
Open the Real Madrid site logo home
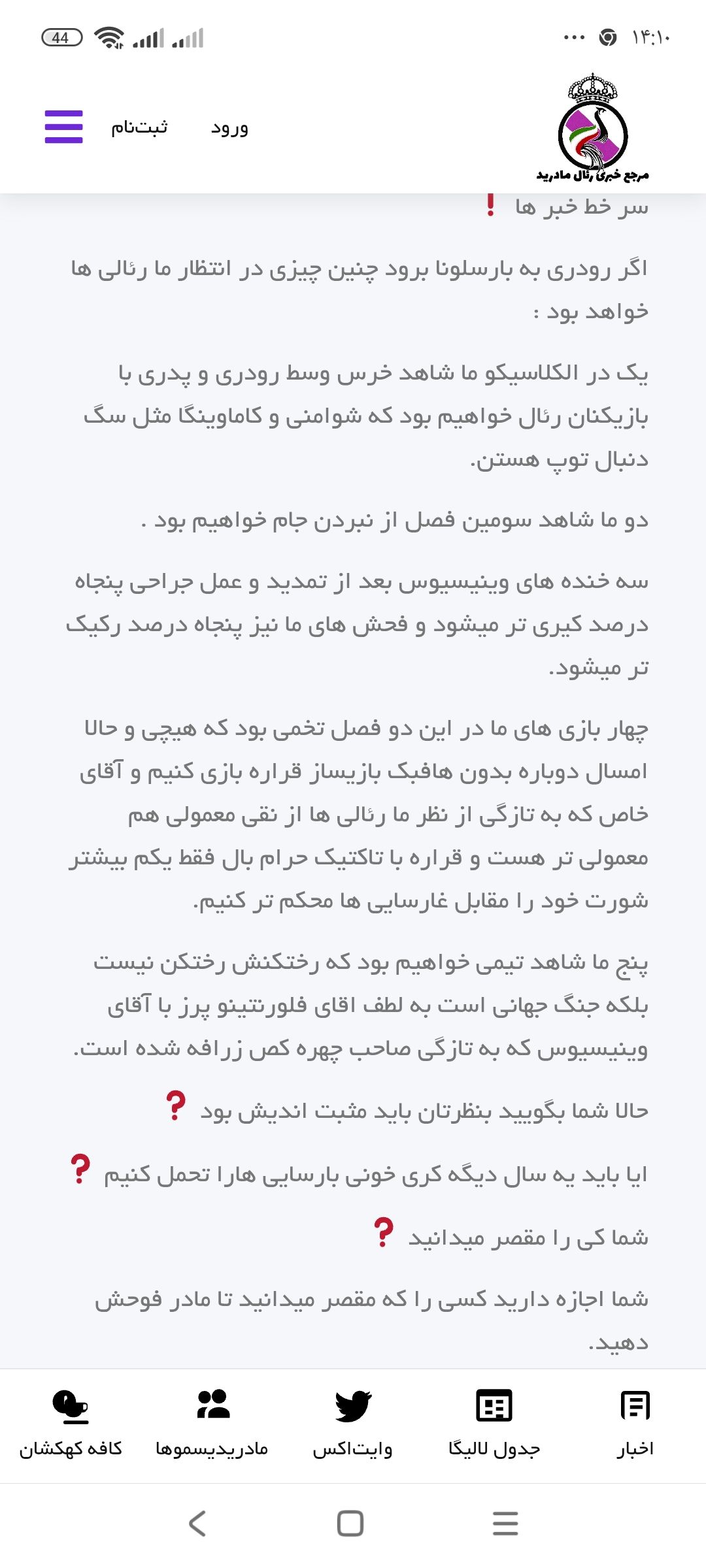[593, 127]
